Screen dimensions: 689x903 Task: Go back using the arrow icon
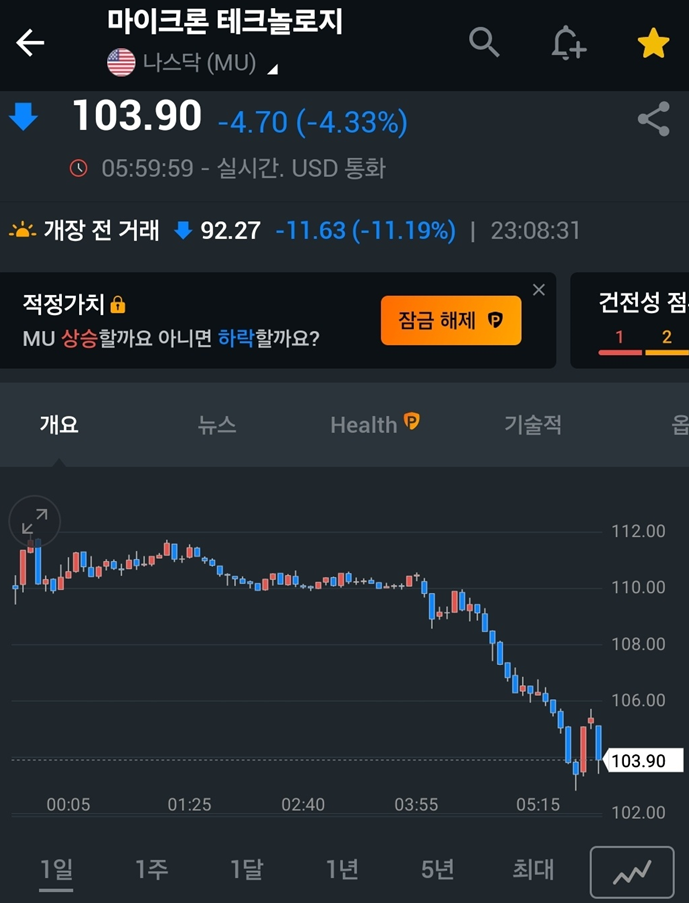coord(30,43)
